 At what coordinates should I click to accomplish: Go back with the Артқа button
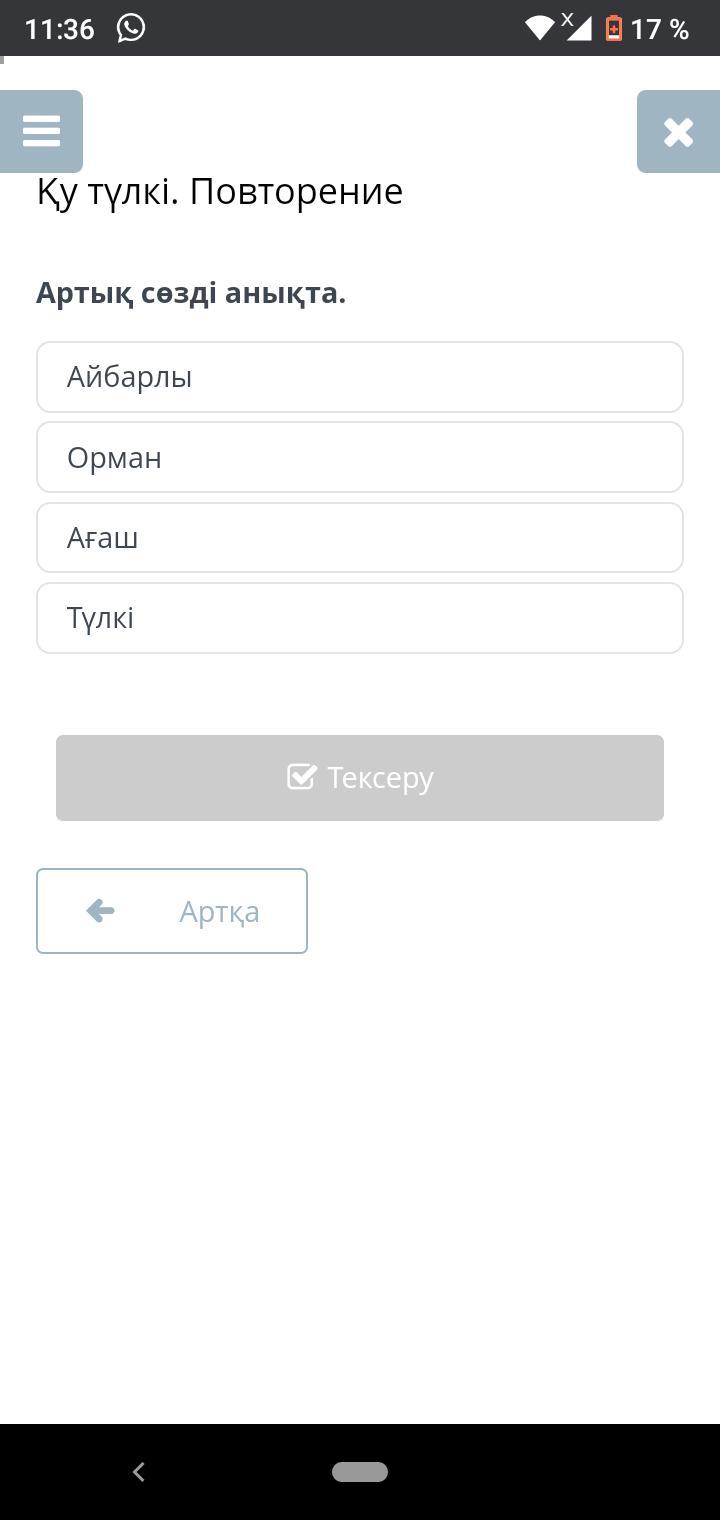pos(172,911)
